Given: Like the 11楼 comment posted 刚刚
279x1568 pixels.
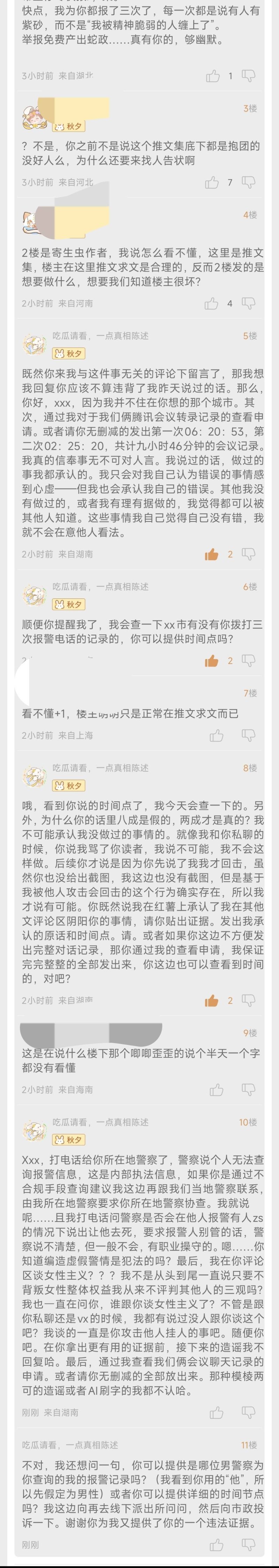Looking at the screenshot, I should [x=216, y=1545].
